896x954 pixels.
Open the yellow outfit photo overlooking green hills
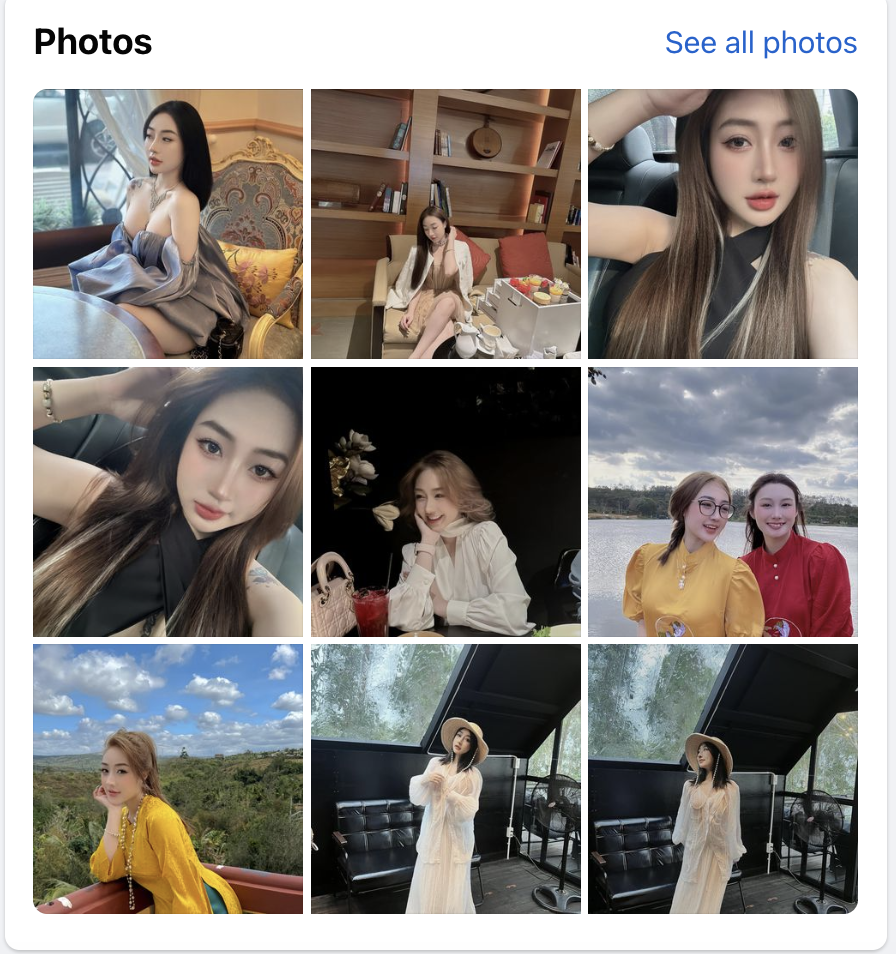tap(168, 778)
